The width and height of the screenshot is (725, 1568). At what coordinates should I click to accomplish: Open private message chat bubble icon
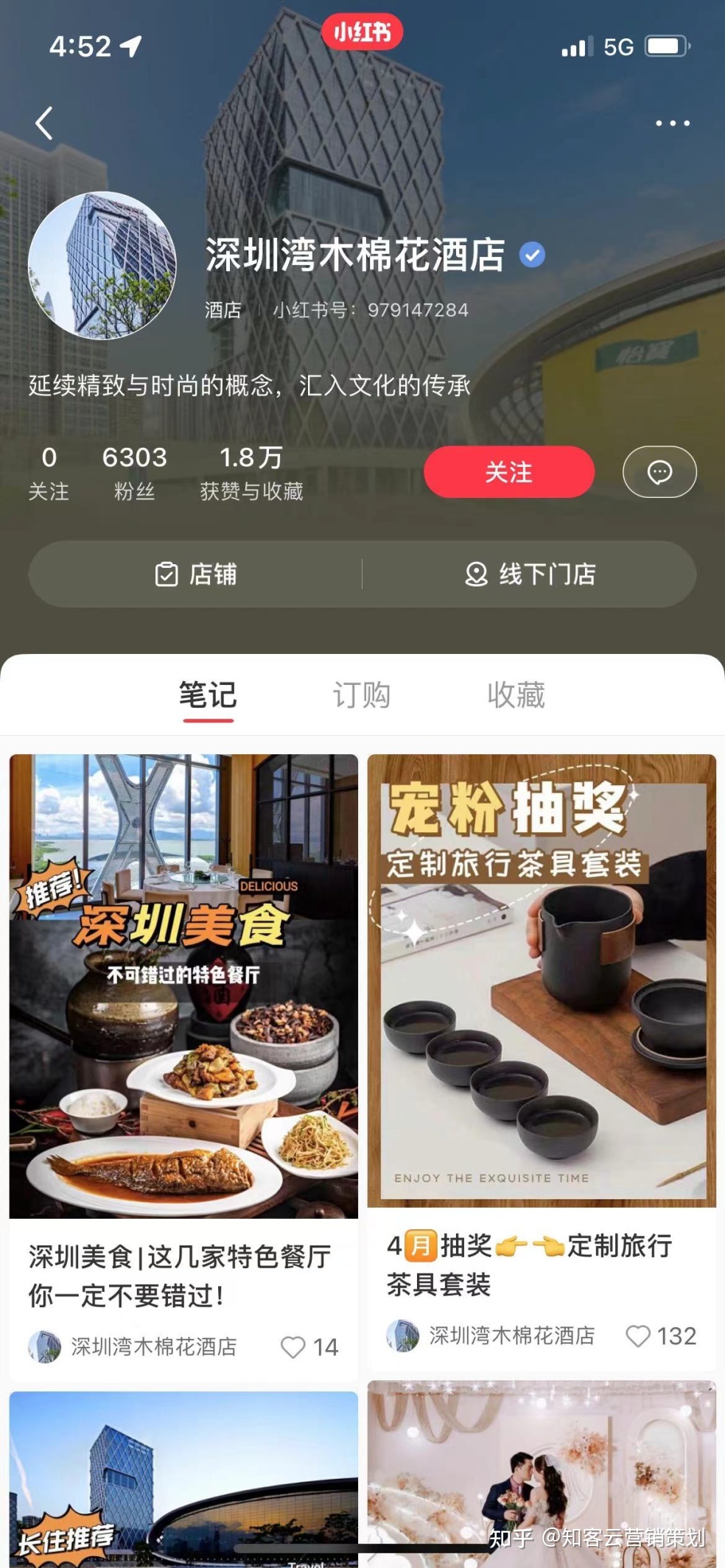(x=659, y=472)
